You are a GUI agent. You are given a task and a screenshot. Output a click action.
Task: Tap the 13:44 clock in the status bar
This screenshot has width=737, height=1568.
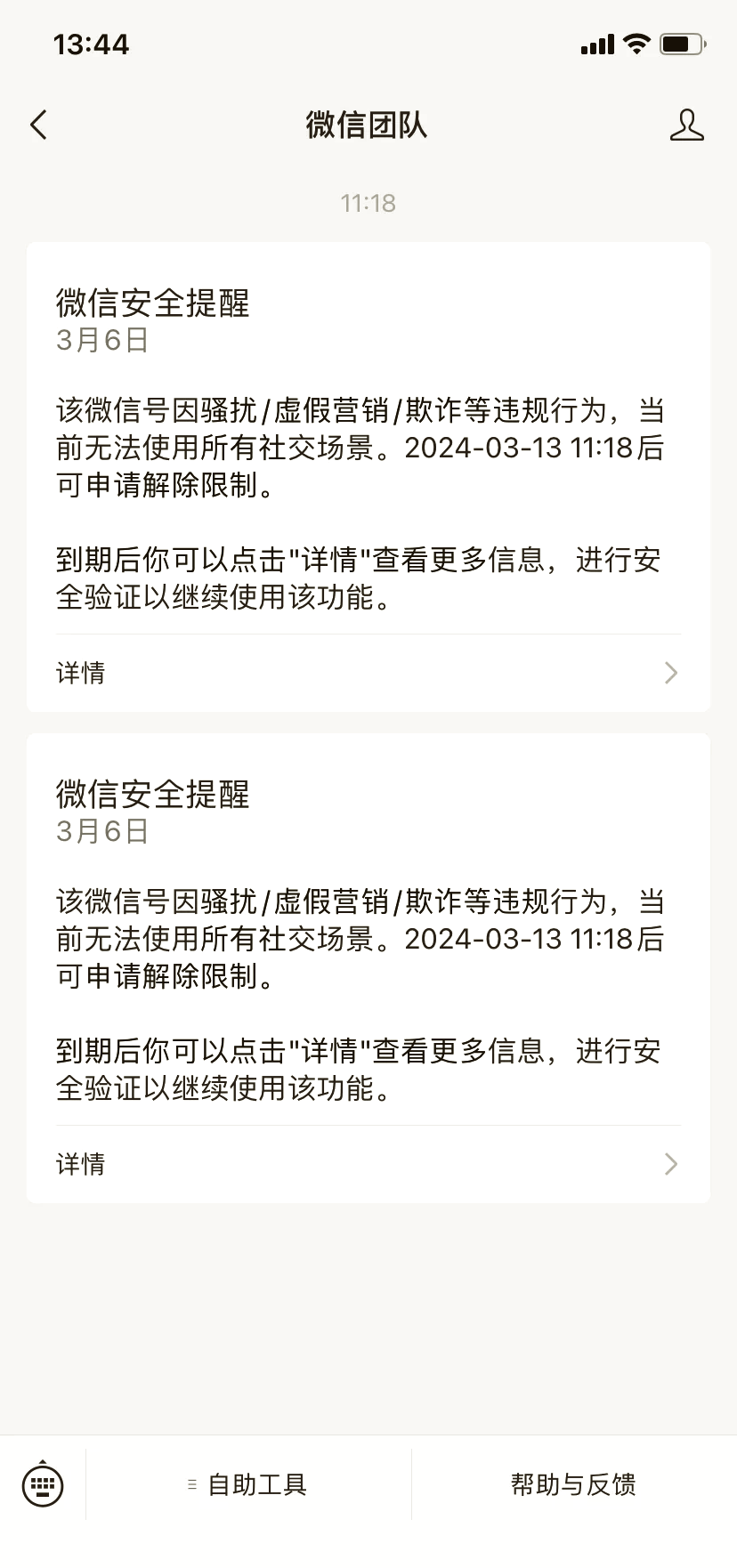click(93, 44)
